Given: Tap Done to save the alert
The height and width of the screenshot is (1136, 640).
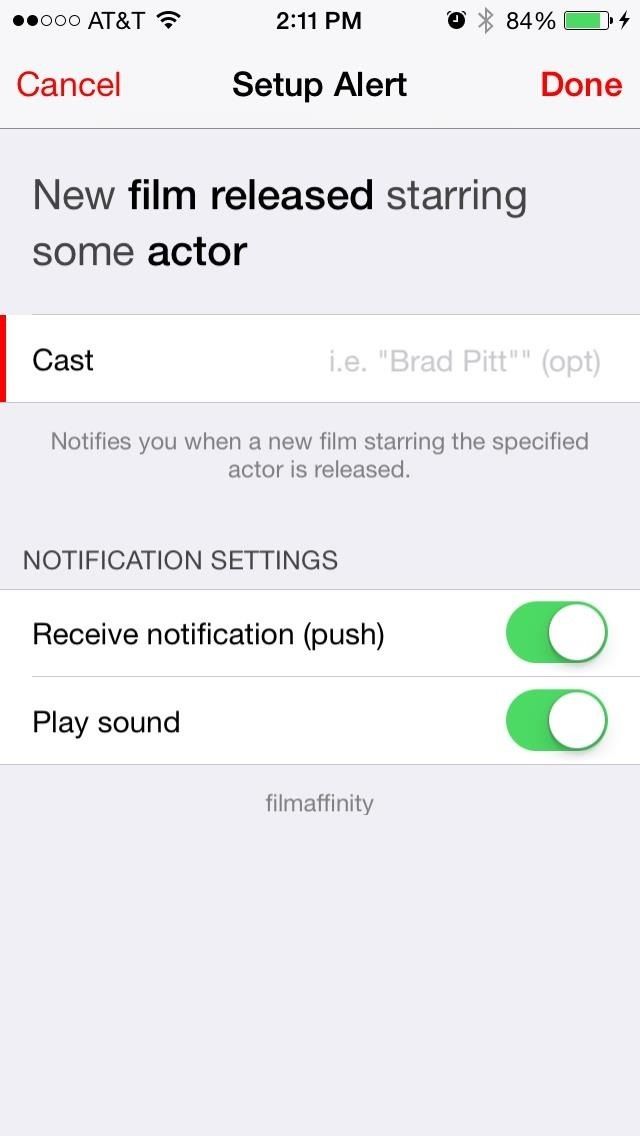Looking at the screenshot, I should [x=581, y=85].
